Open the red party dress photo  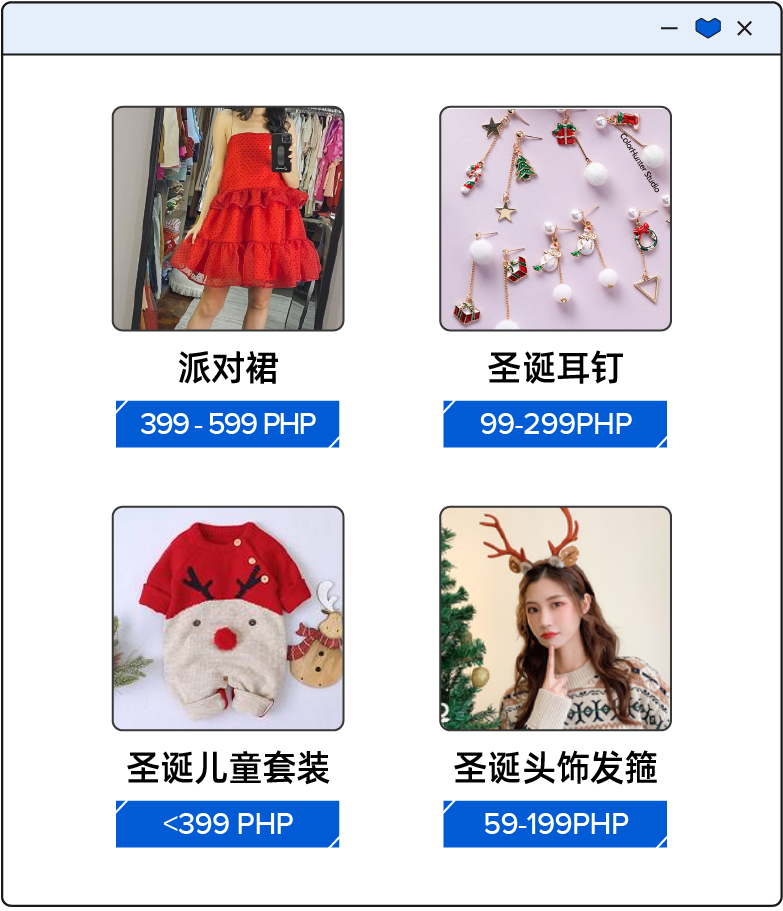(x=227, y=220)
